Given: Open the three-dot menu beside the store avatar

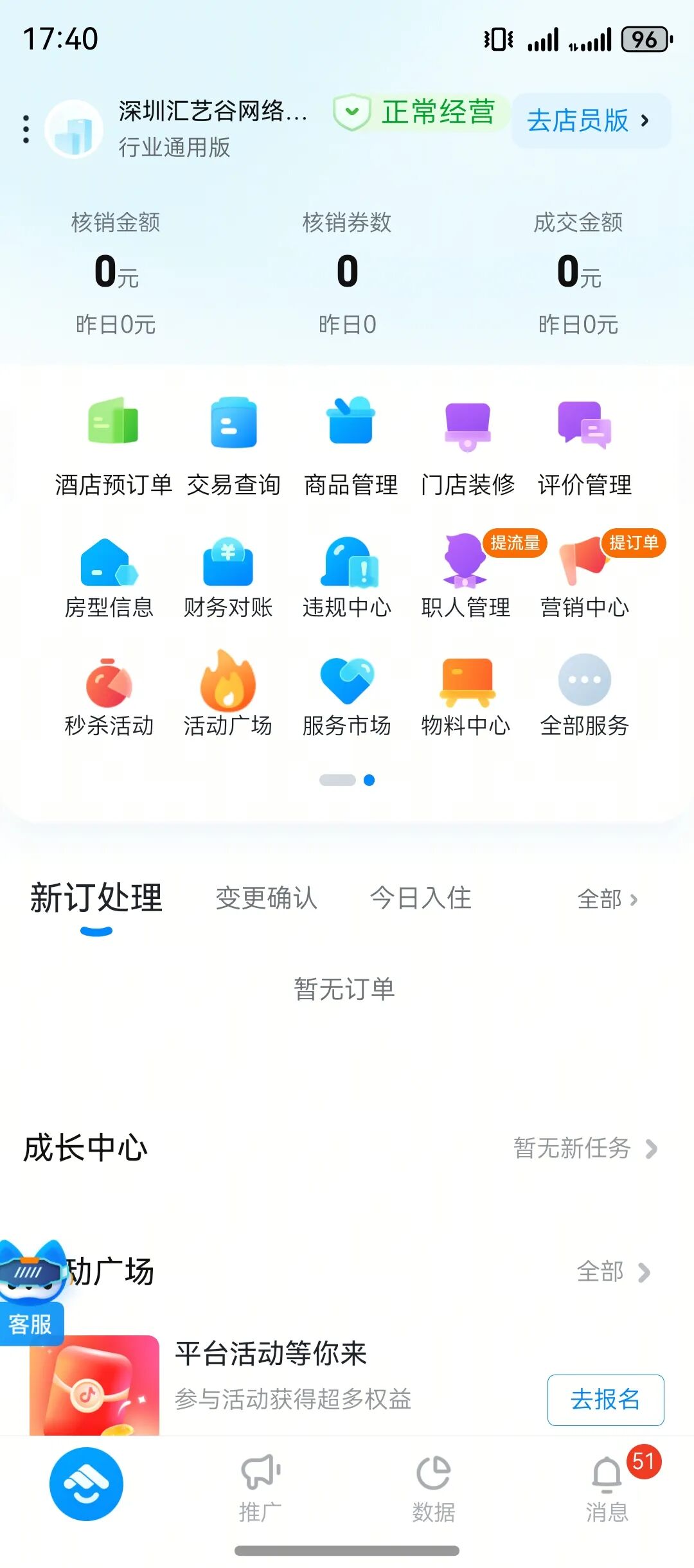Looking at the screenshot, I should click(x=26, y=129).
